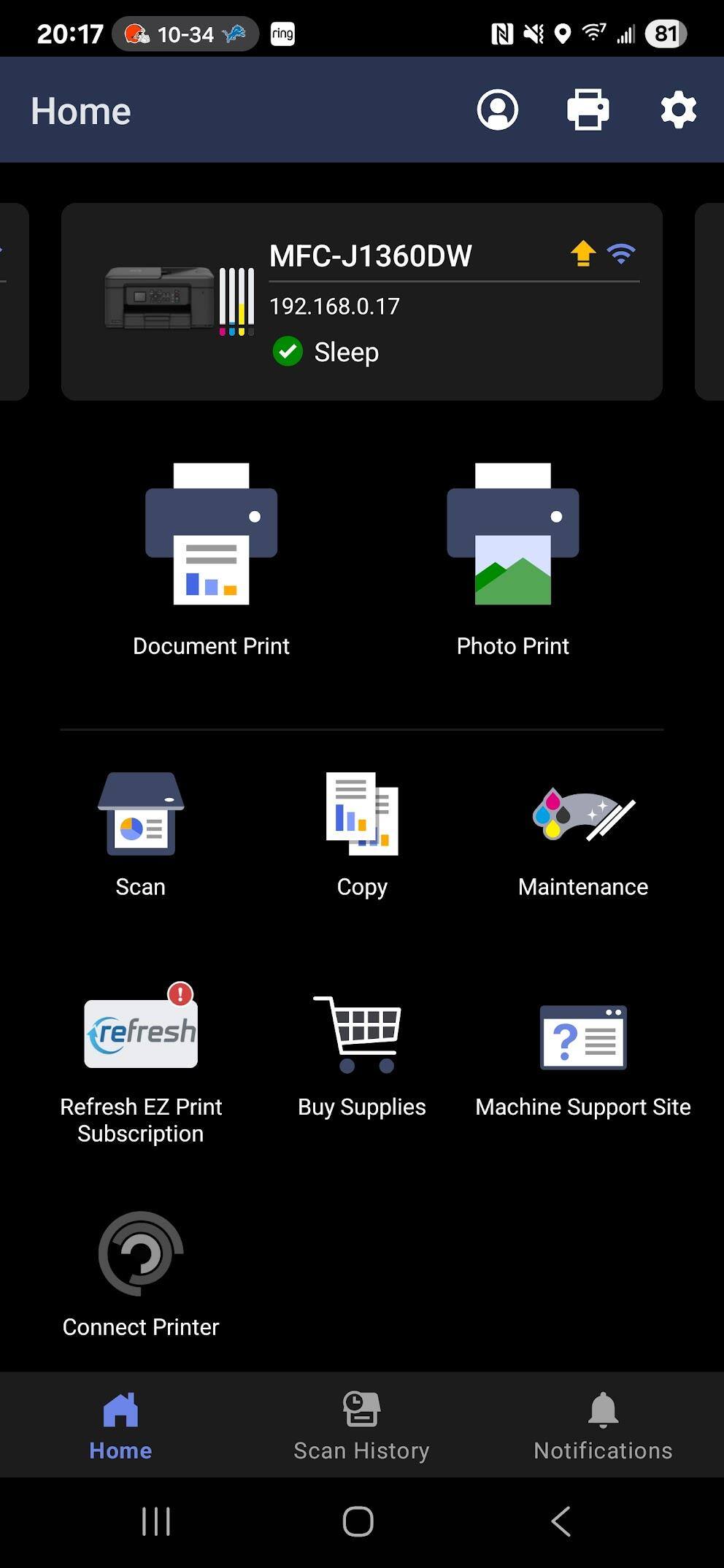Open the account profile icon
724x1568 pixels.
pyautogui.click(x=498, y=110)
